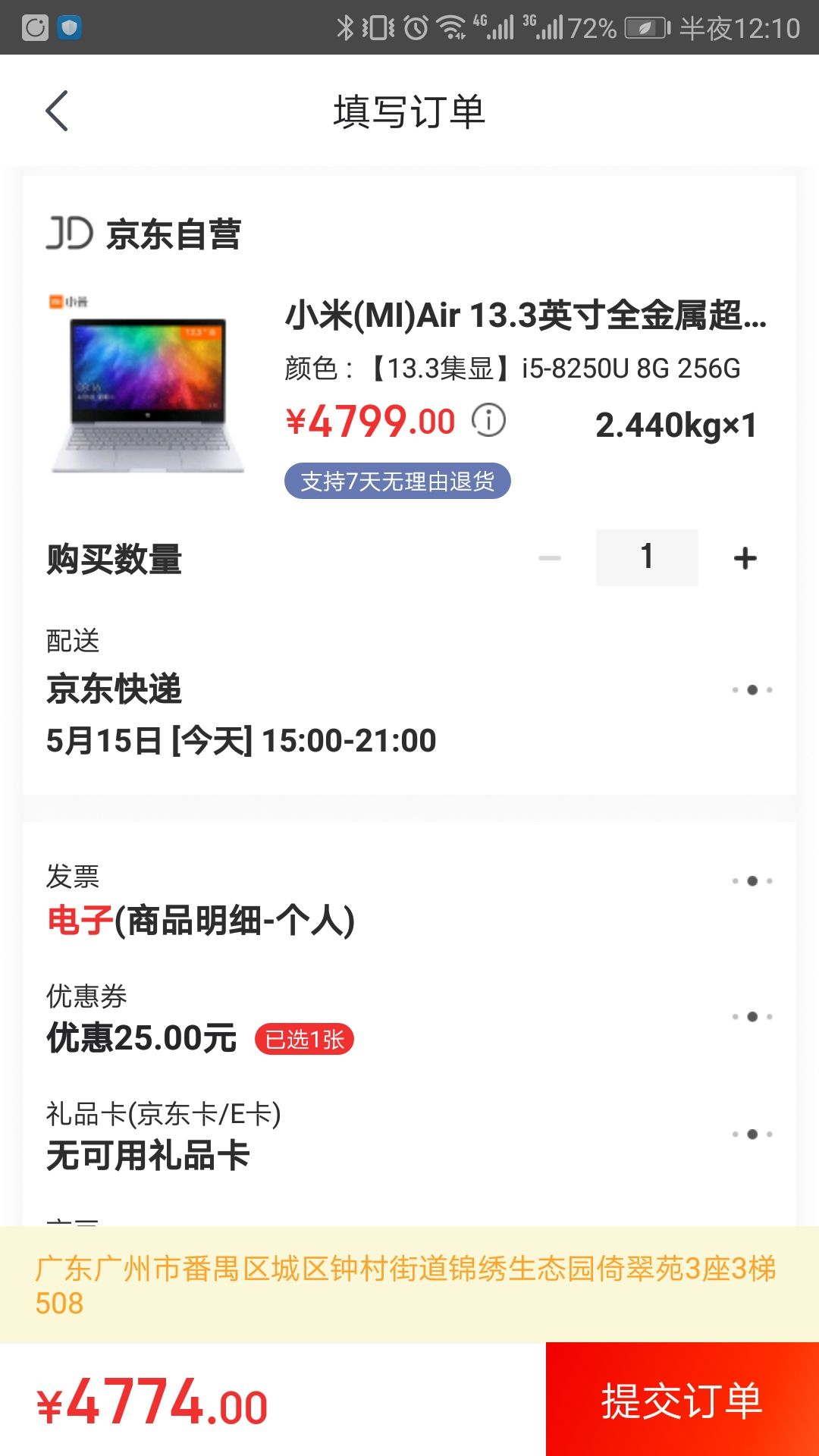819x1456 pixels.
Task: Click the minus icon to decrease quantity
Action: tap(550, 557)
